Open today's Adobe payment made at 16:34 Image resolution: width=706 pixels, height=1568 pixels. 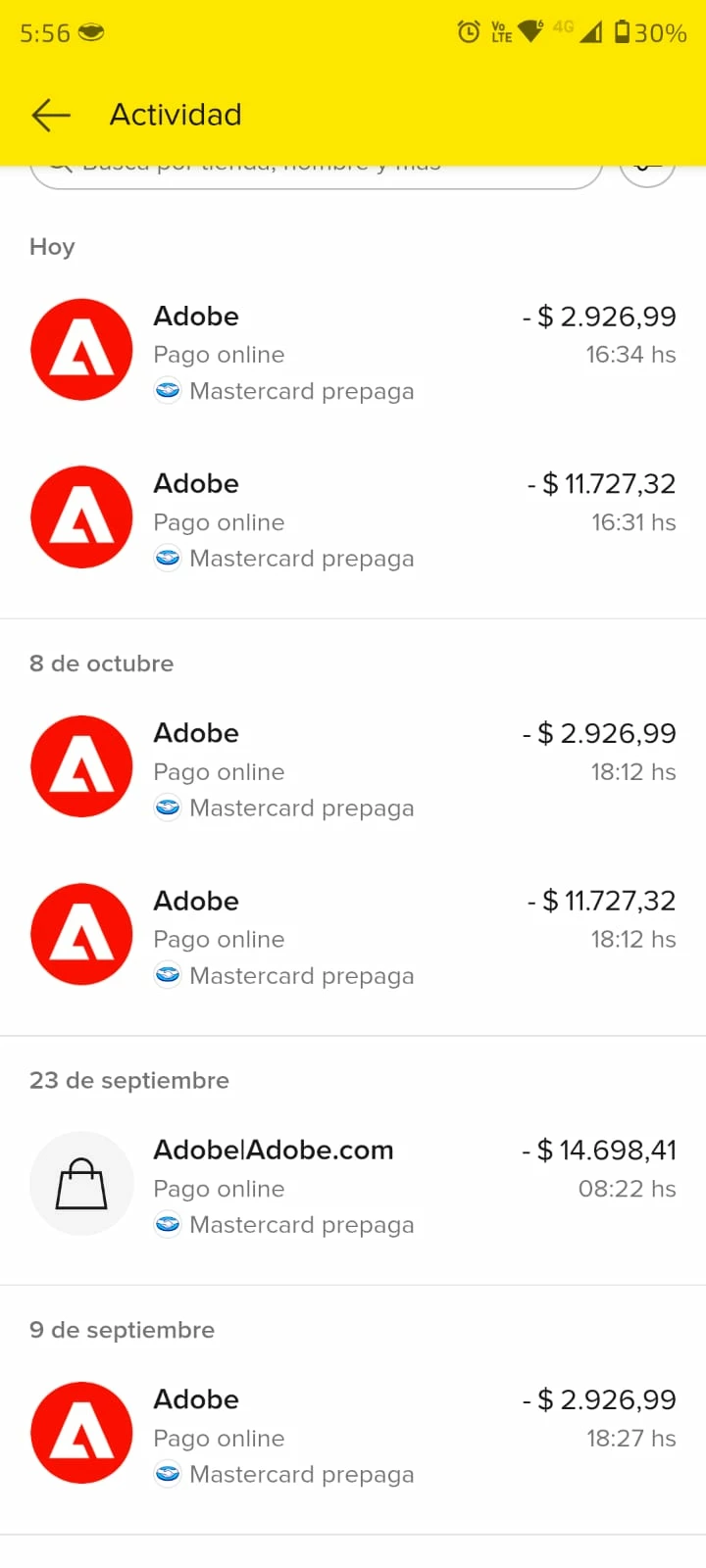[353, 352]
